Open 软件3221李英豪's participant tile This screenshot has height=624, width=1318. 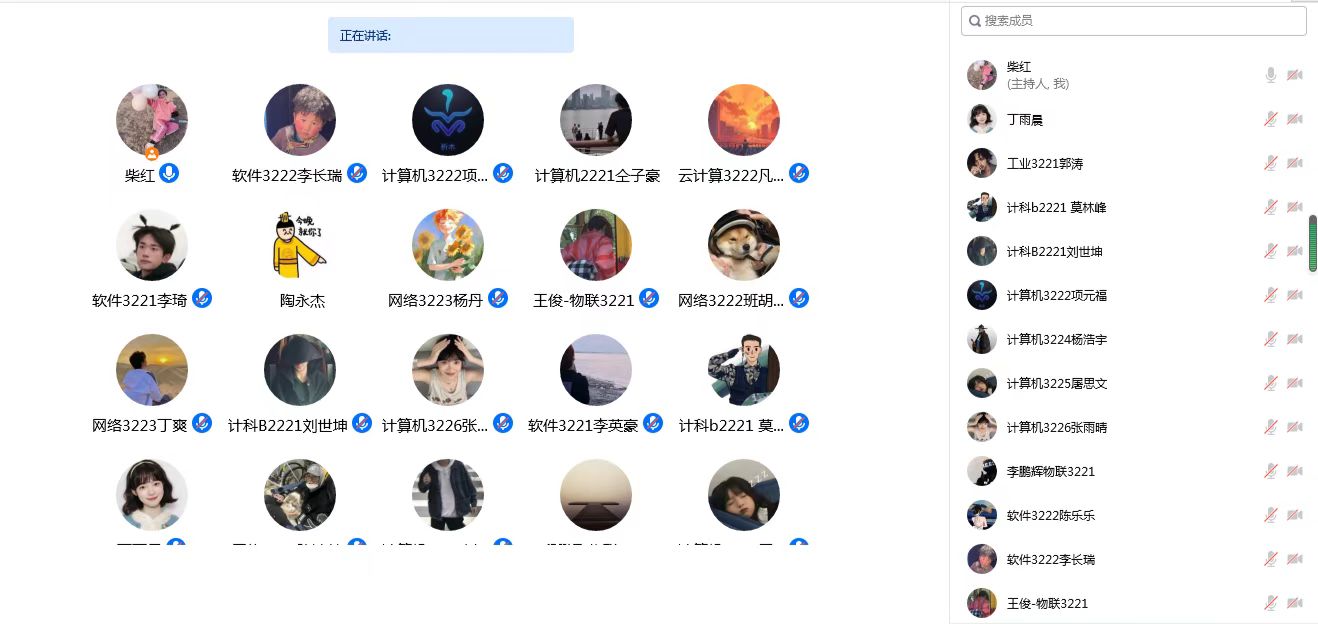coord(596,370)
